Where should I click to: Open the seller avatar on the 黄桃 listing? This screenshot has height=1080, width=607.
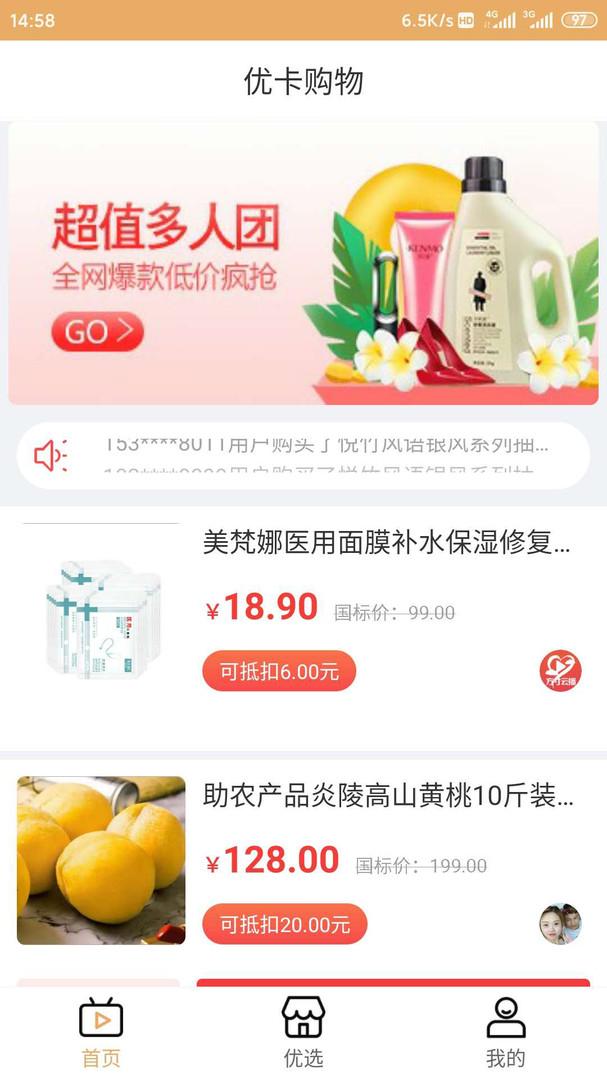(x=560, y=924)
